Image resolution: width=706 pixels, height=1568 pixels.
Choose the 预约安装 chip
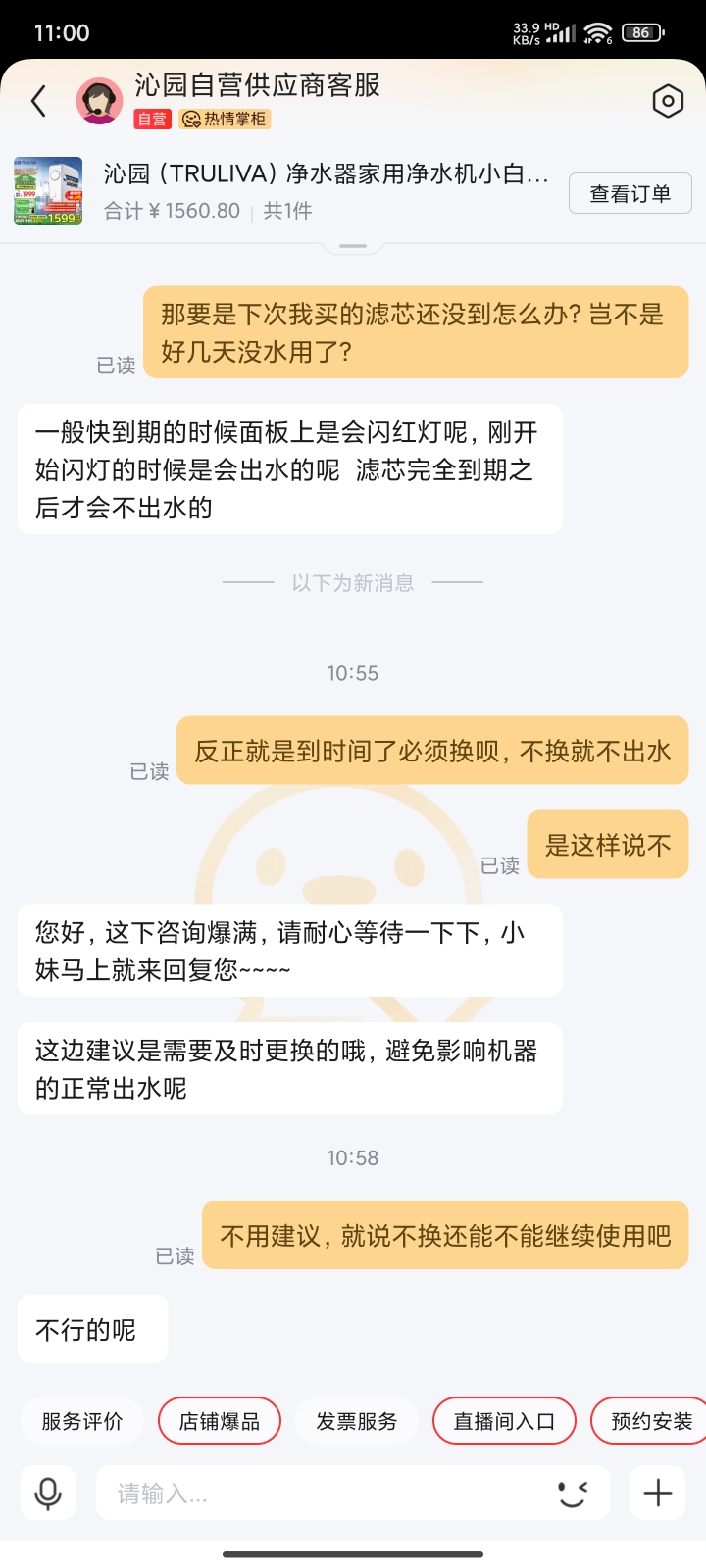[x=651, y=1421]
